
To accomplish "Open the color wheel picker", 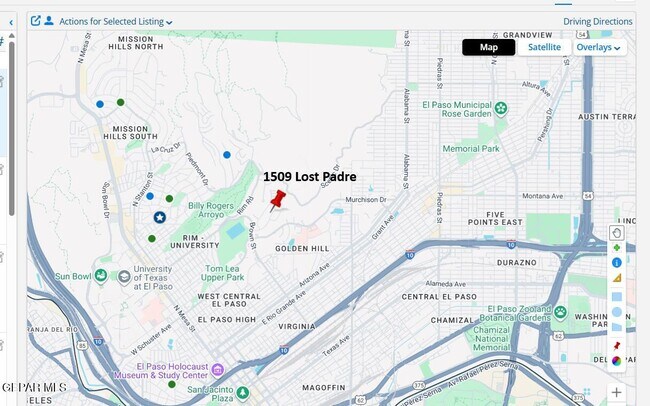I will click(x=617, y=361).
